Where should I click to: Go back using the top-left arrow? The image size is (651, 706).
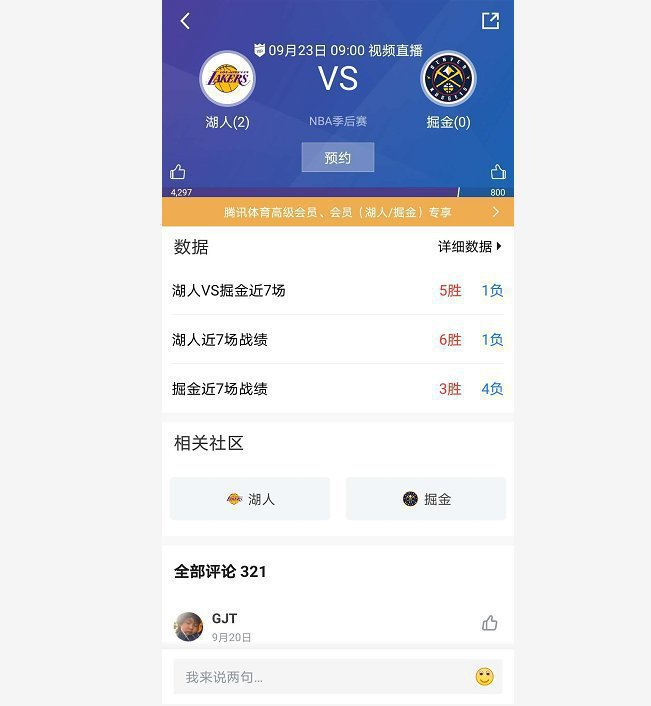pyautogui.click(x=185, y=21)
